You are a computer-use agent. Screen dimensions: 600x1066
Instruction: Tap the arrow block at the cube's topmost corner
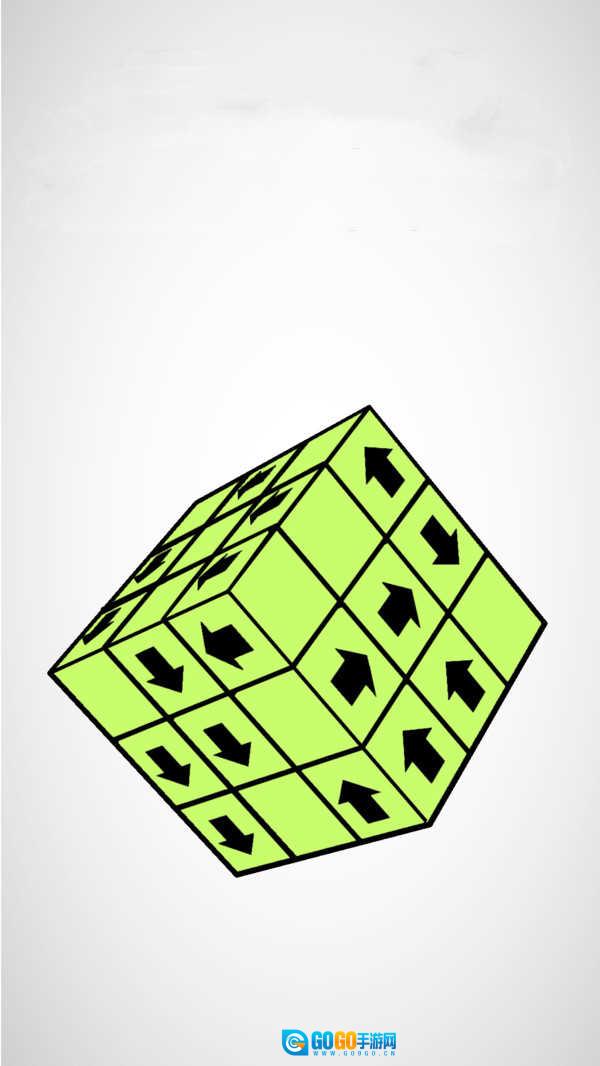click(382, 468)
